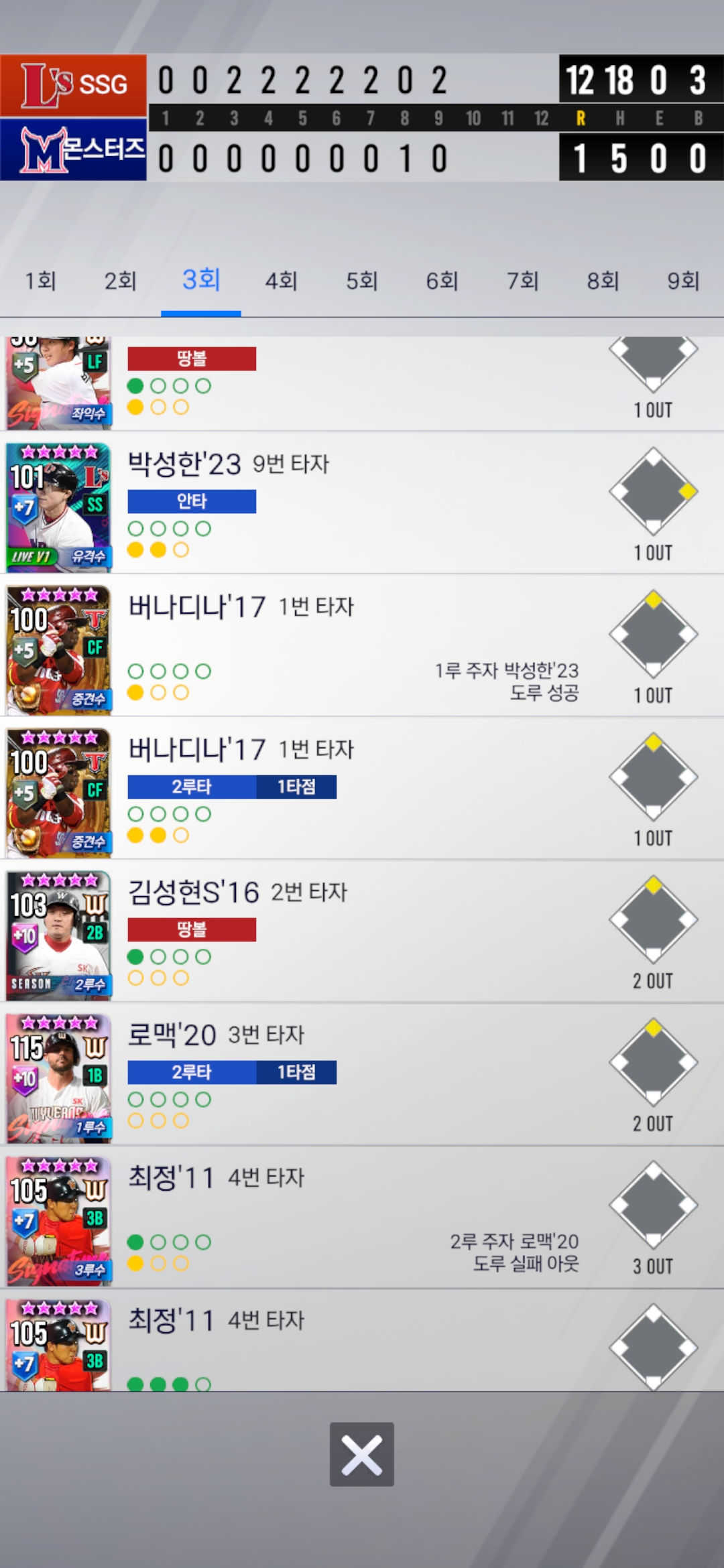
Task: Switch to the 4회 inning tab
Action: click(282, 280)
